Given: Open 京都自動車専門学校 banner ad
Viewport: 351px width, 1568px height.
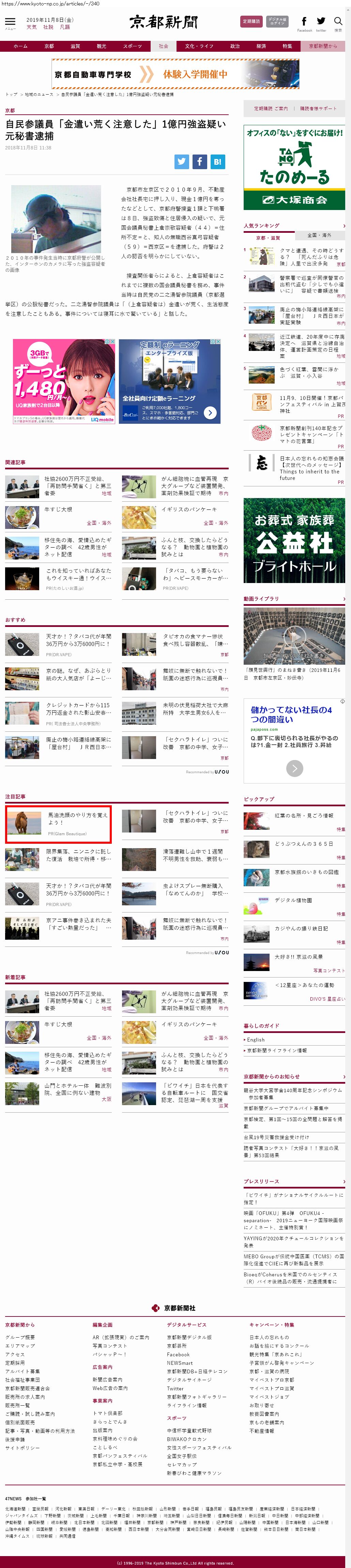Looking at the screenshot, I should [175, 74].
